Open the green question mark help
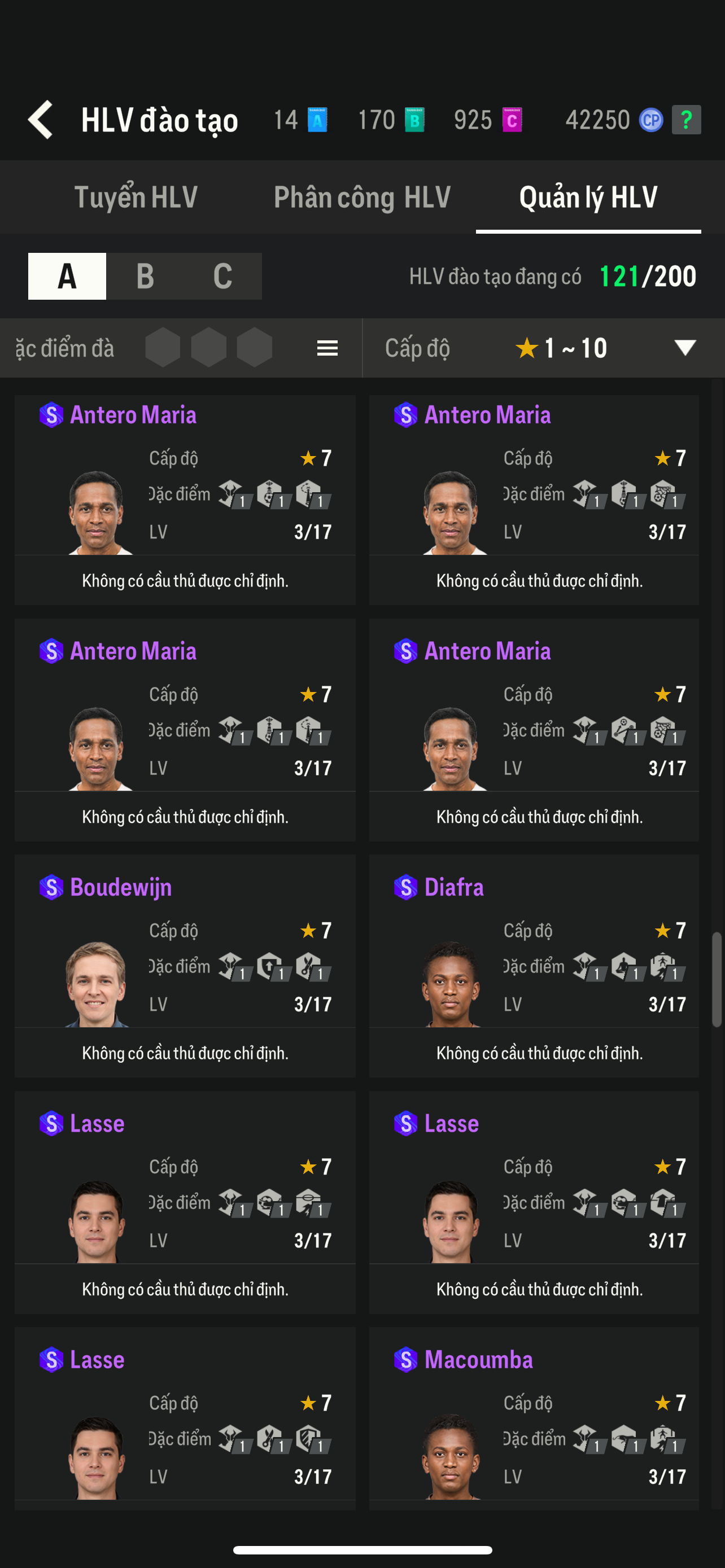This screenshot has height=1568, width=725. (x=686, y=120)
